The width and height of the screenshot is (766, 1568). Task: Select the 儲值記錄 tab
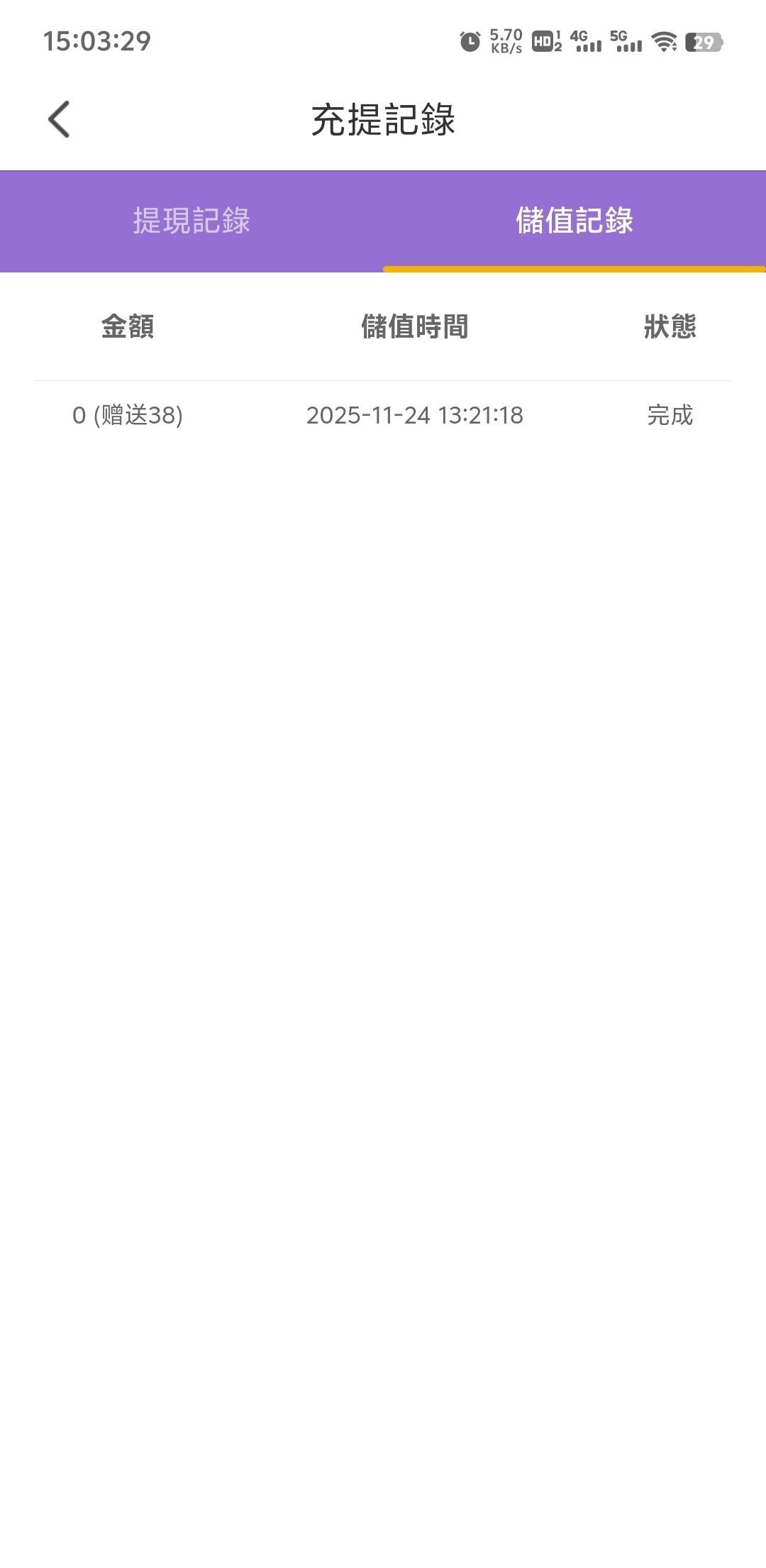pos(574,221)
